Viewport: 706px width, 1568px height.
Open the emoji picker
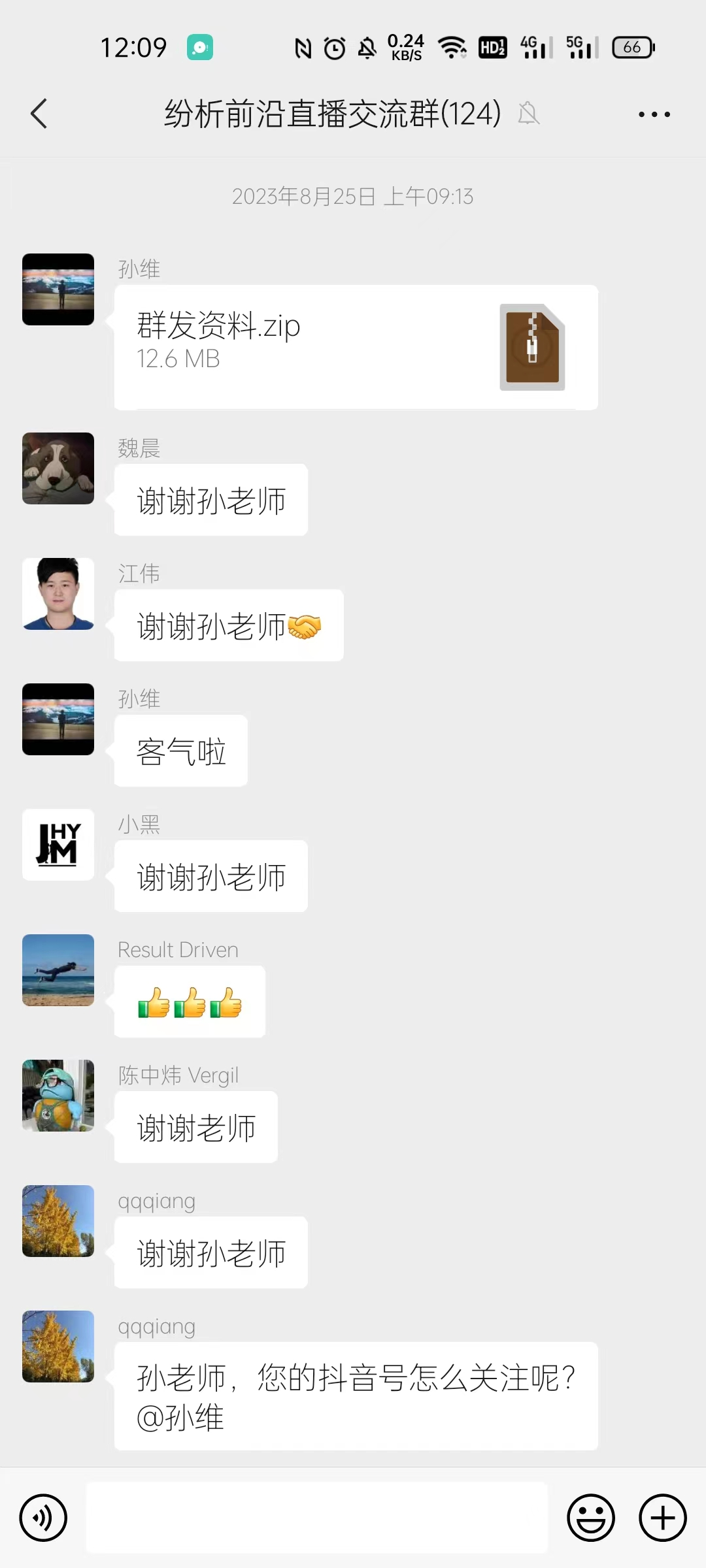click(590, 1517)
